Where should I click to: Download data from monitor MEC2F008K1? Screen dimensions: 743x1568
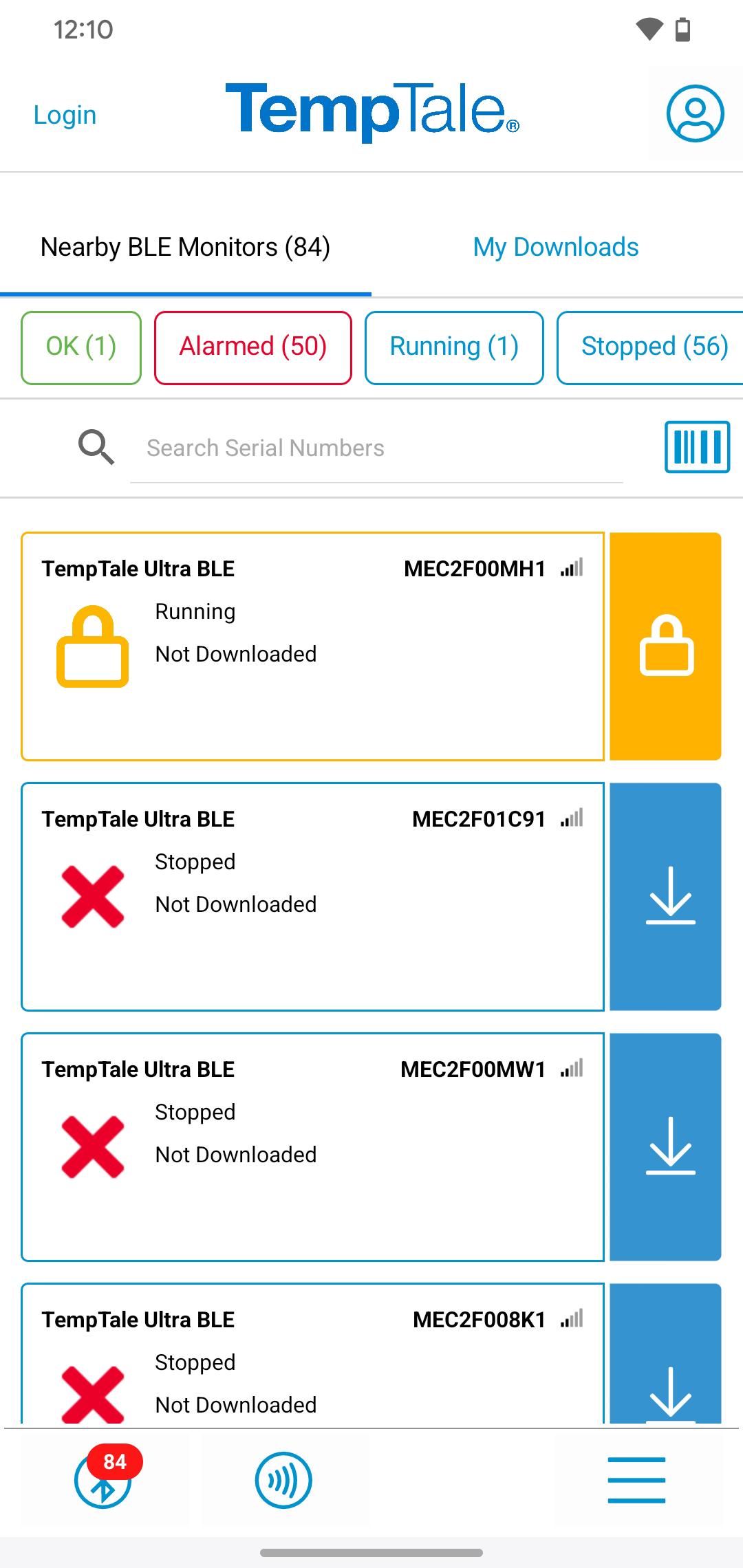click(665, 1353)
